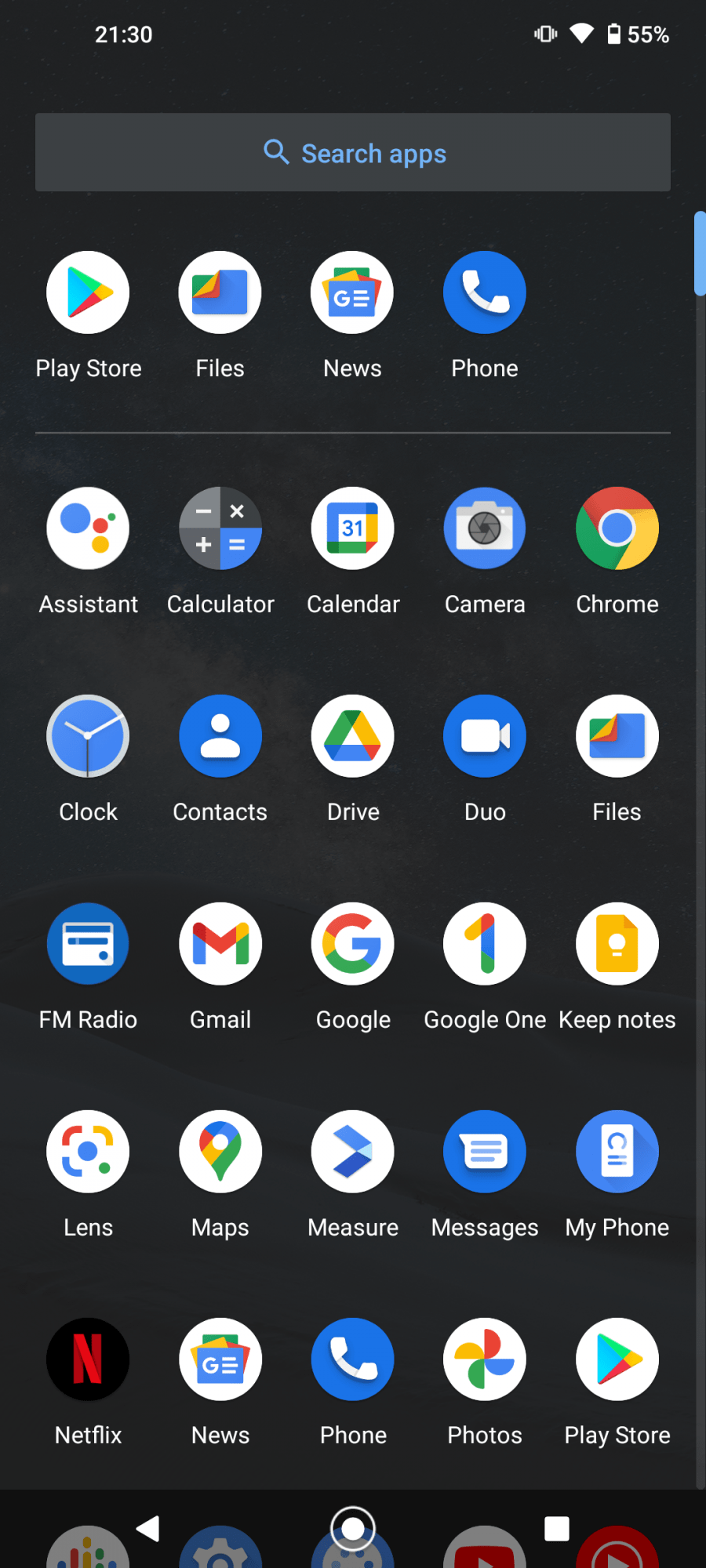Open the Photos app
This screenshot has height=1568, width=706.
[x=485, y=1359]
